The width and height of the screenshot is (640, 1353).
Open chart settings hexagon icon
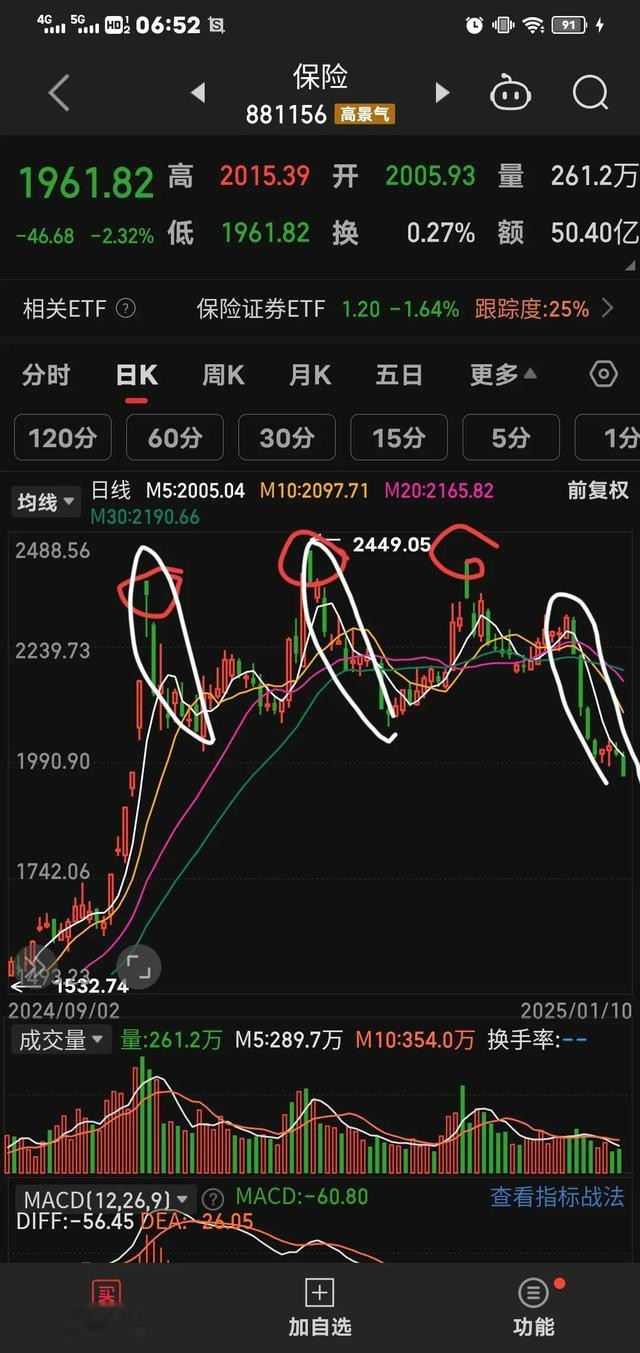604,375
